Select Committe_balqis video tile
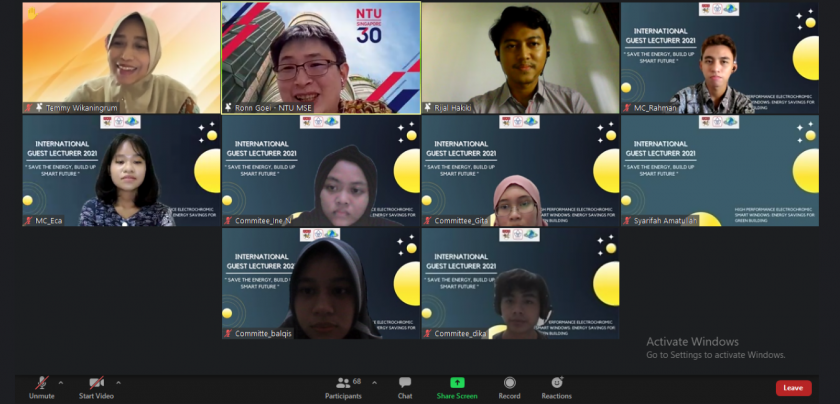The width and height of the screenshot is (840, 404). click(320, 283)
